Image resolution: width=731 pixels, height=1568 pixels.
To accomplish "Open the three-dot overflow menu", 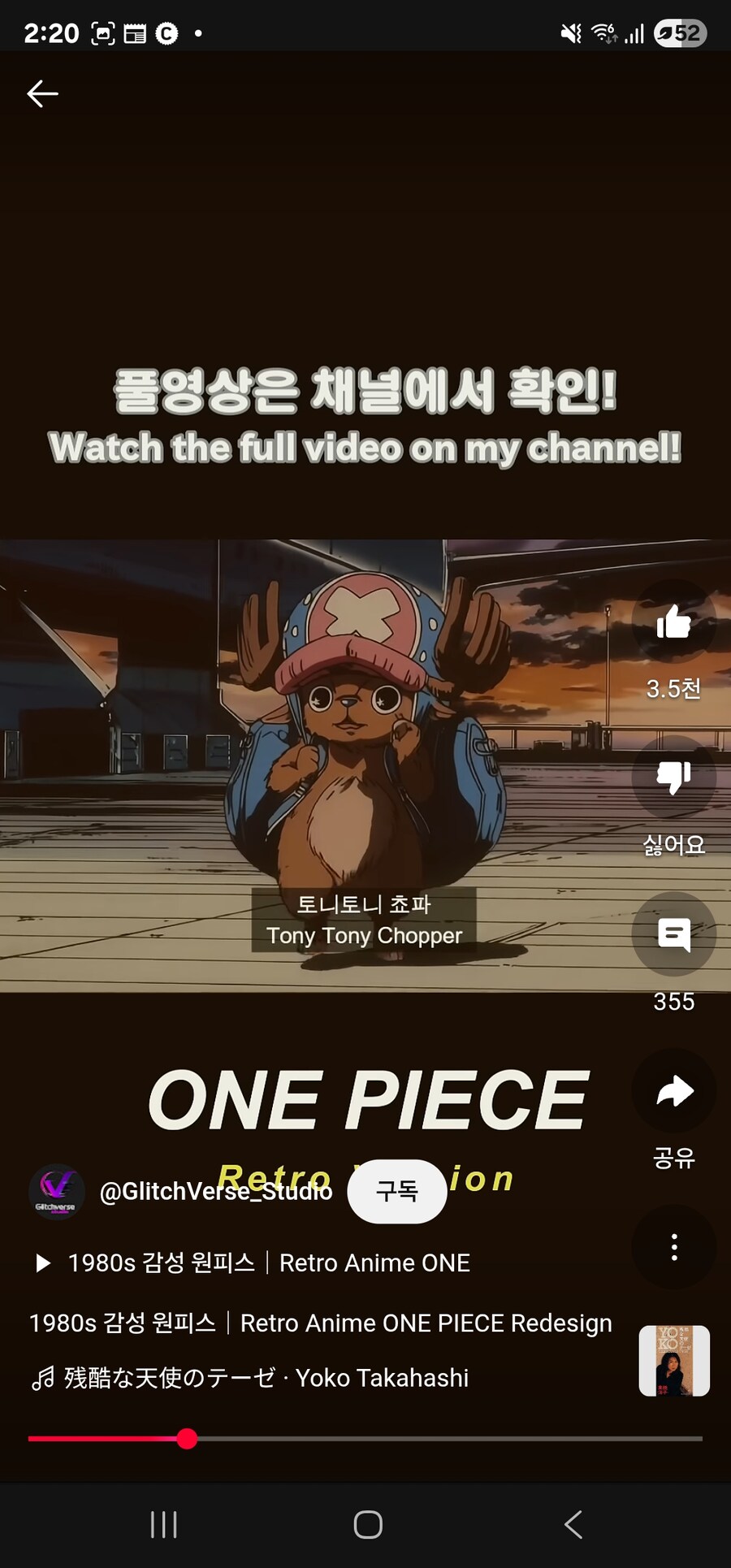I will point(673,1247).
